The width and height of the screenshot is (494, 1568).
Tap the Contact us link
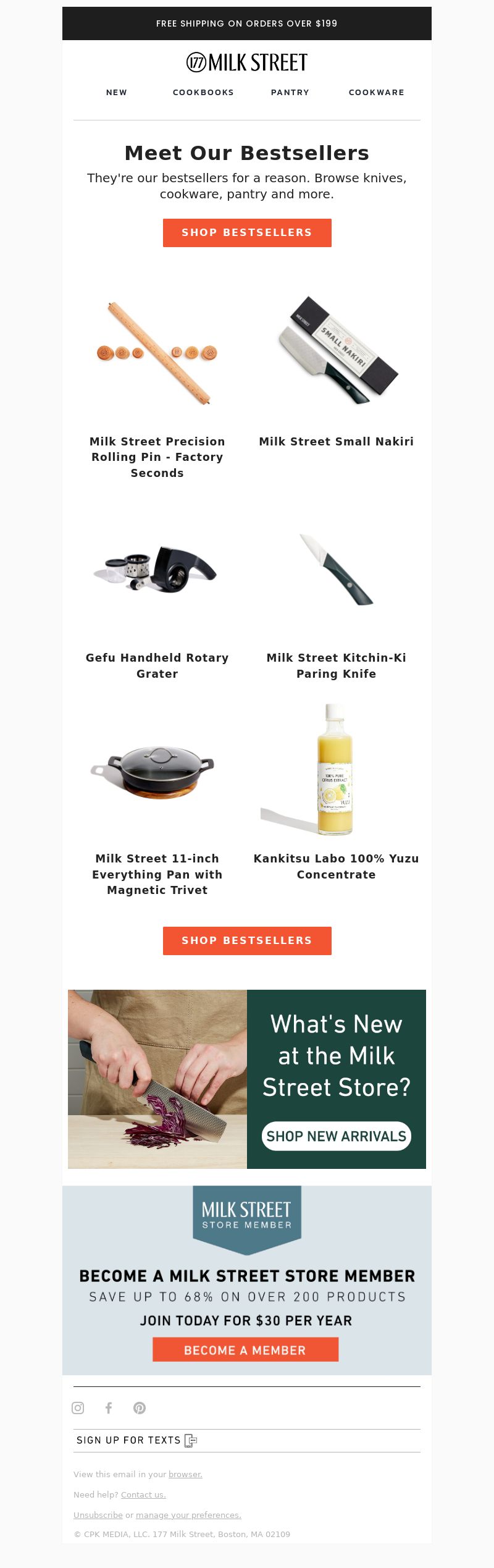(143, 1495)
